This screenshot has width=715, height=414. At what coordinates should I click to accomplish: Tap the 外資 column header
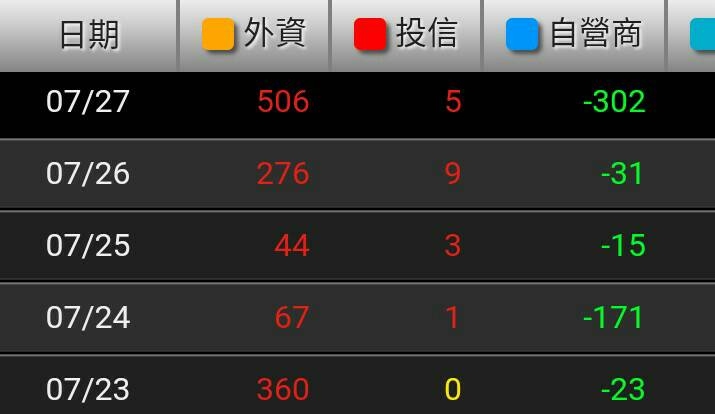(255, 35)
